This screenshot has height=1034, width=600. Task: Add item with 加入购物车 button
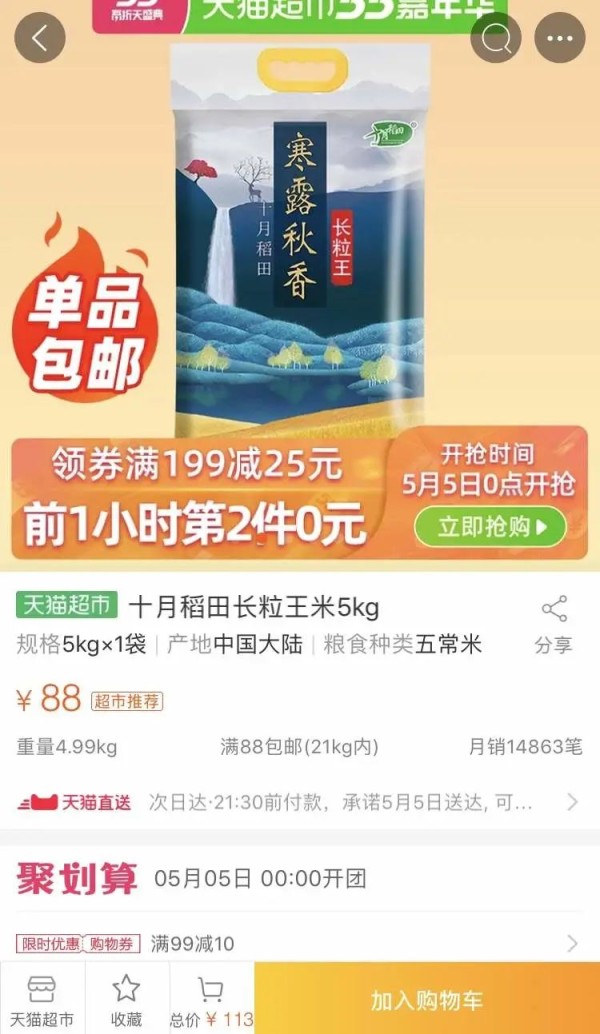point(427,999)
